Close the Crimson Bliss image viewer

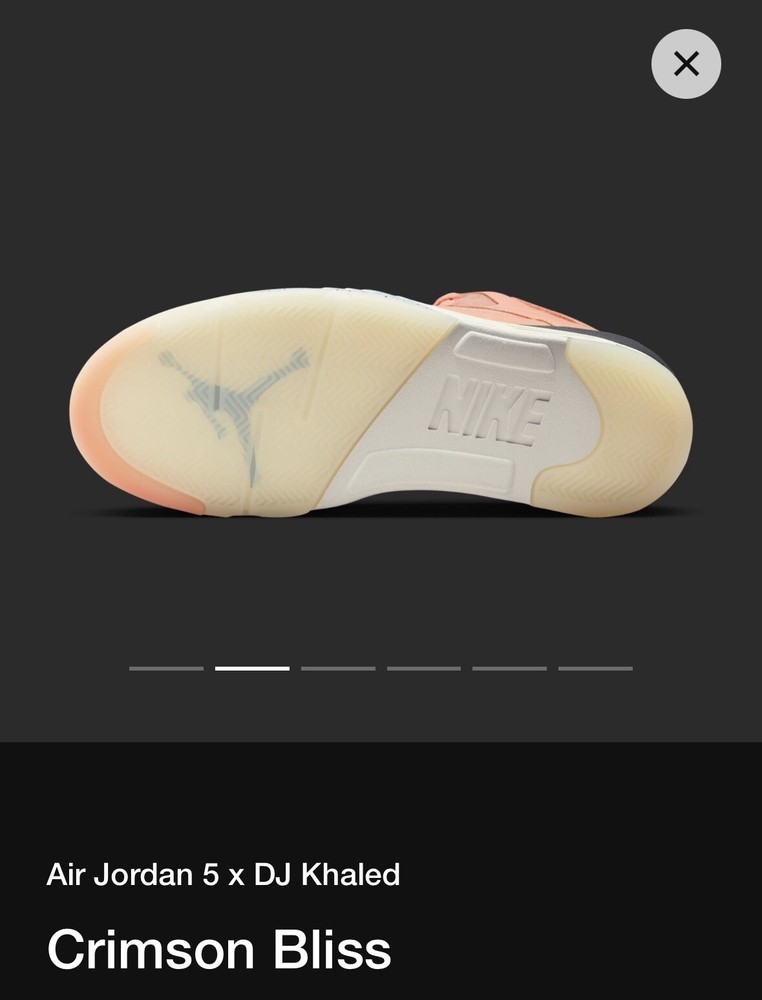pos(686,64)
